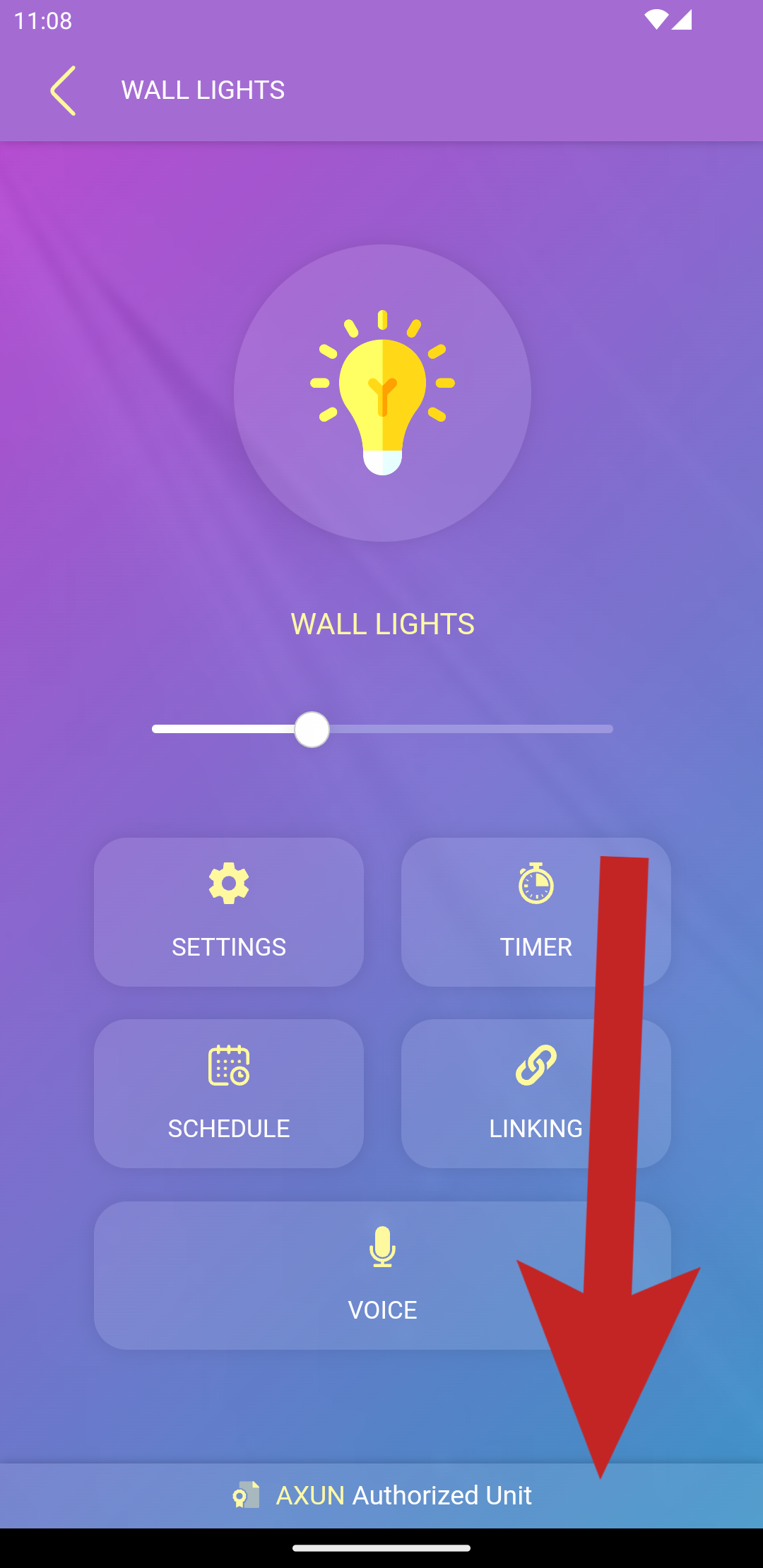Open the TIMER panel

[536, 913]
